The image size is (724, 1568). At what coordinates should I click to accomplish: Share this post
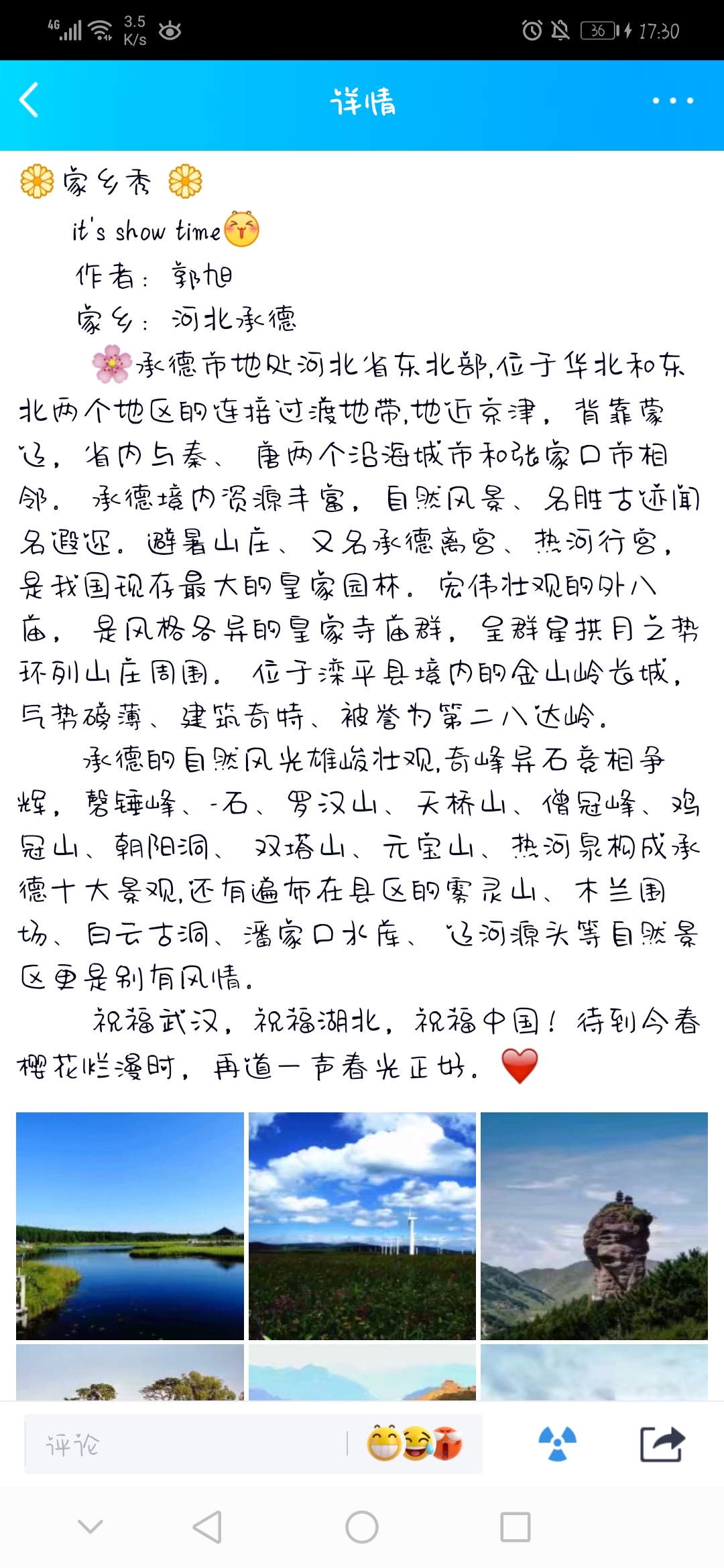pyautogui.click(x=662, y=1444)
